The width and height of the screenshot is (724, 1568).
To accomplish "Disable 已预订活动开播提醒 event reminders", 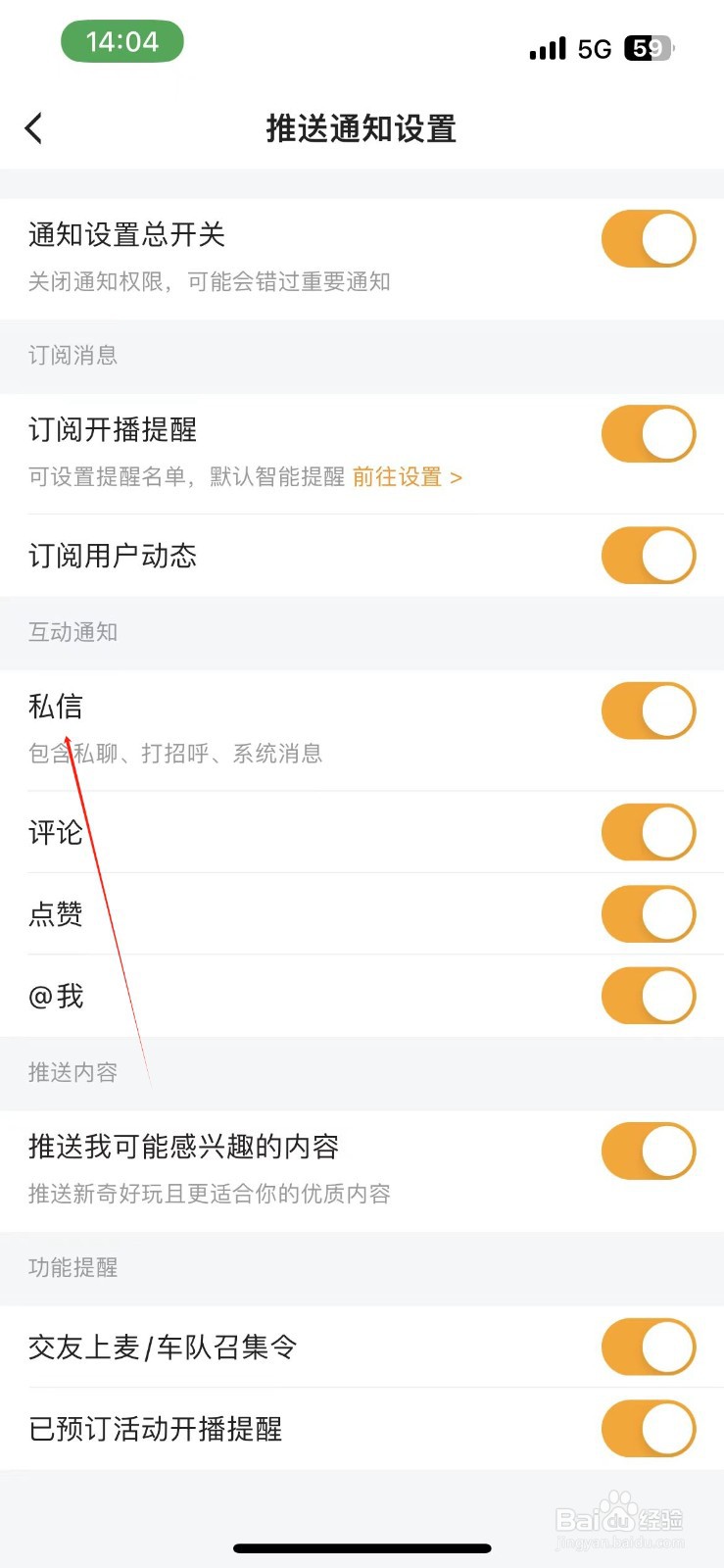I will point(648,1430).
